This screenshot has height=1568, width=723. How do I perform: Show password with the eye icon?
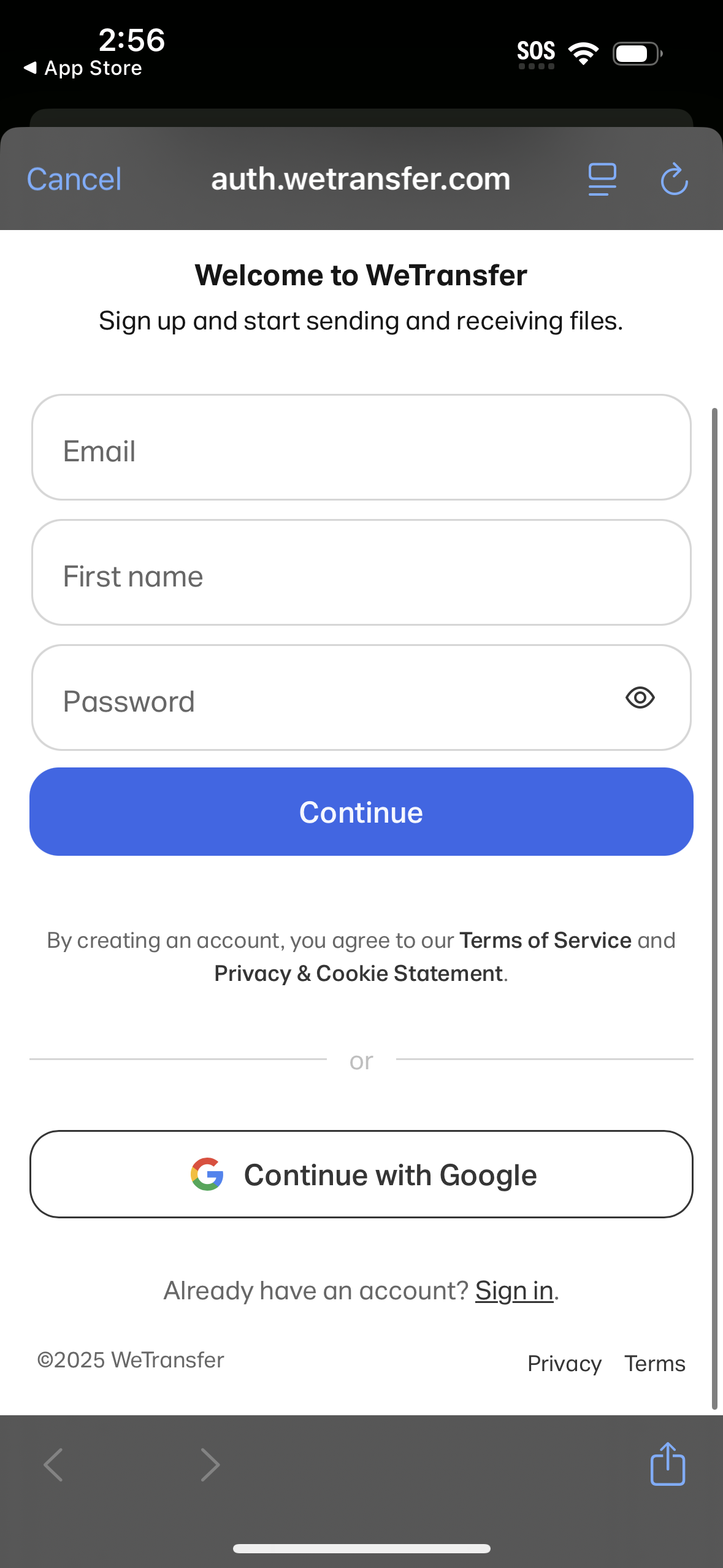coord(640,698)
